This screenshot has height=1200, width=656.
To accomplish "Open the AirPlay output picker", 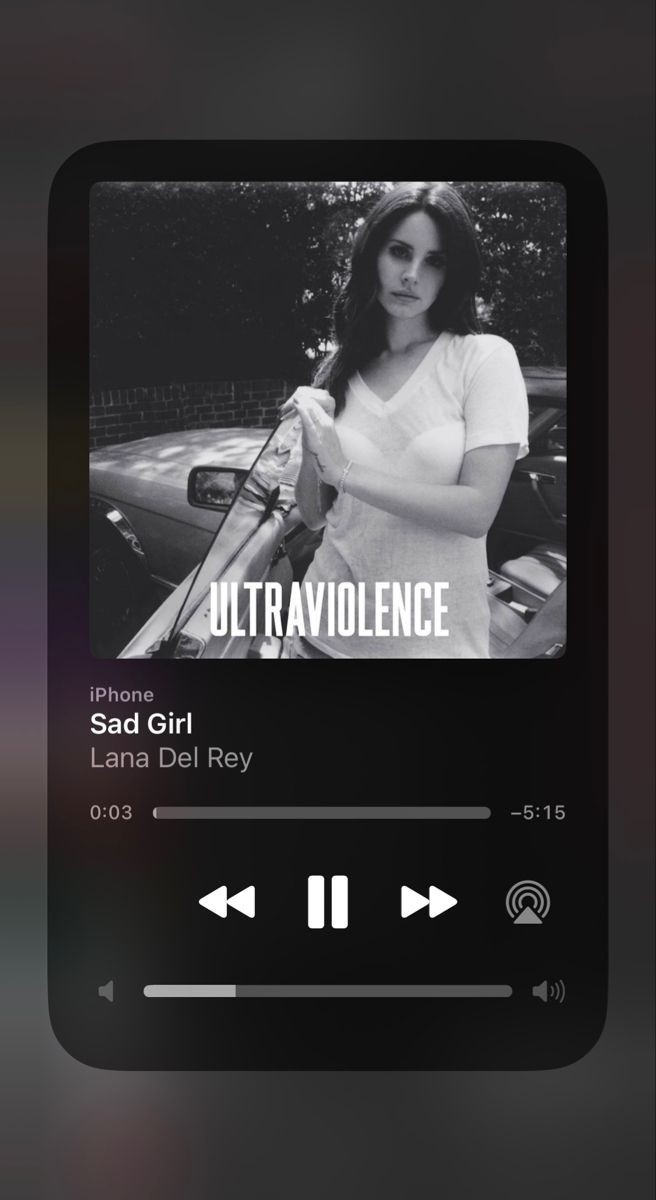I will pos(527,902).
